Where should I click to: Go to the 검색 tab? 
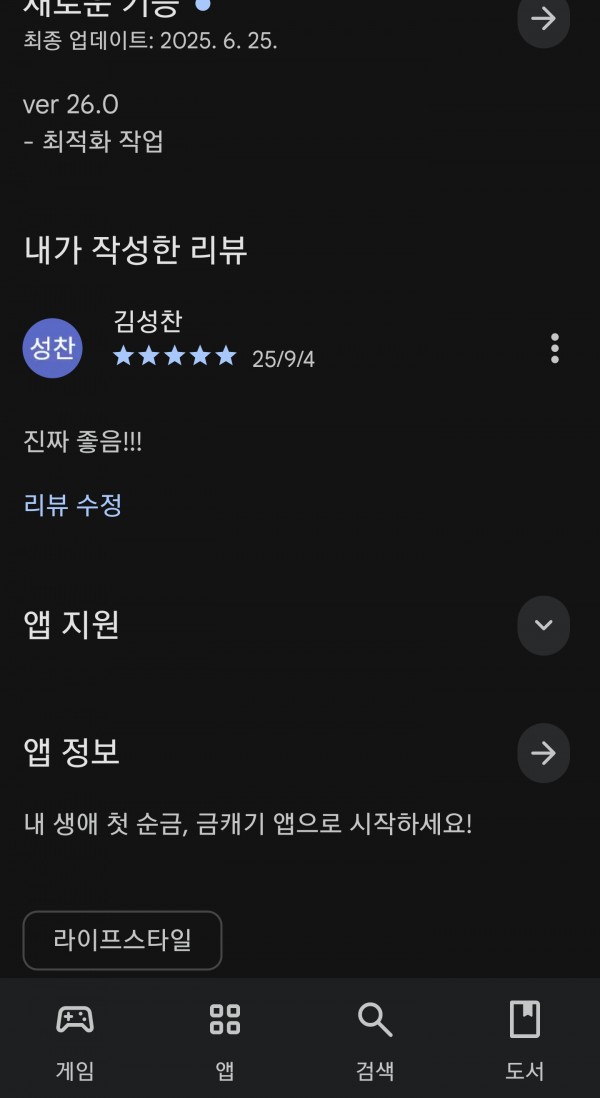pyautogui.click(x=375, y=1040)
